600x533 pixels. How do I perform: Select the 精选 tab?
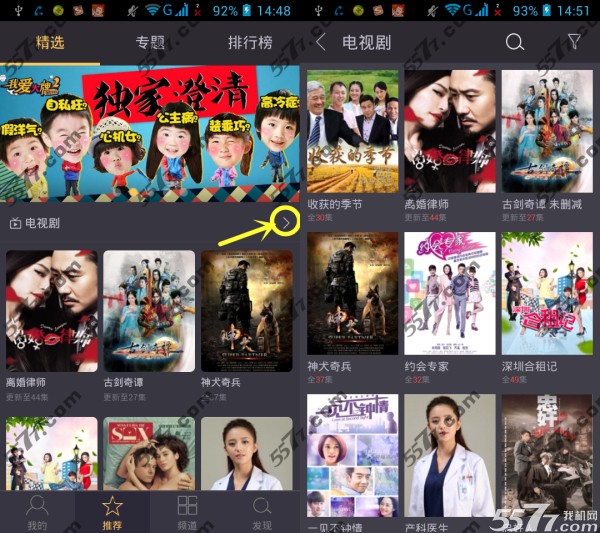coord(50,43)
